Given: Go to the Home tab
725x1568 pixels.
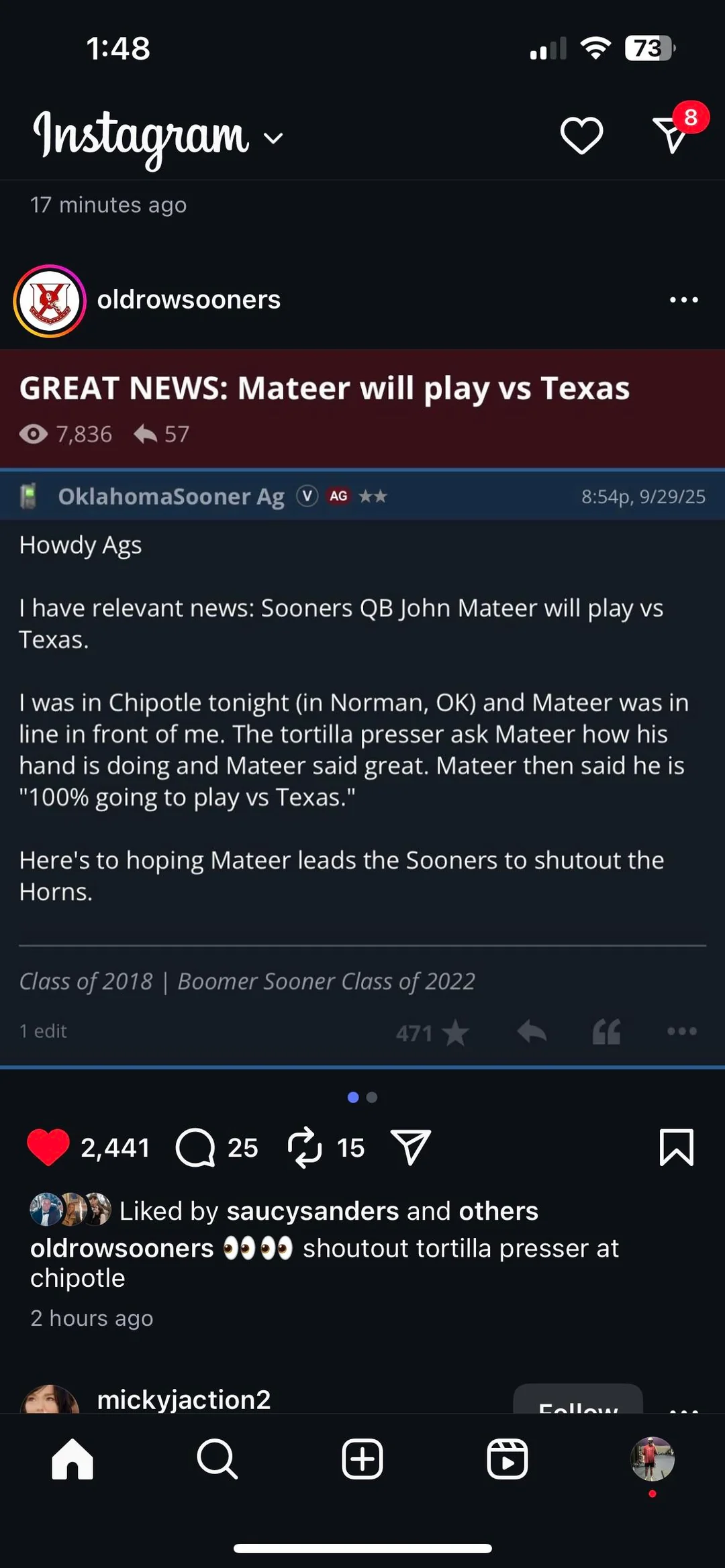Looking at the screenshot, I should (x=72, y=1459).
